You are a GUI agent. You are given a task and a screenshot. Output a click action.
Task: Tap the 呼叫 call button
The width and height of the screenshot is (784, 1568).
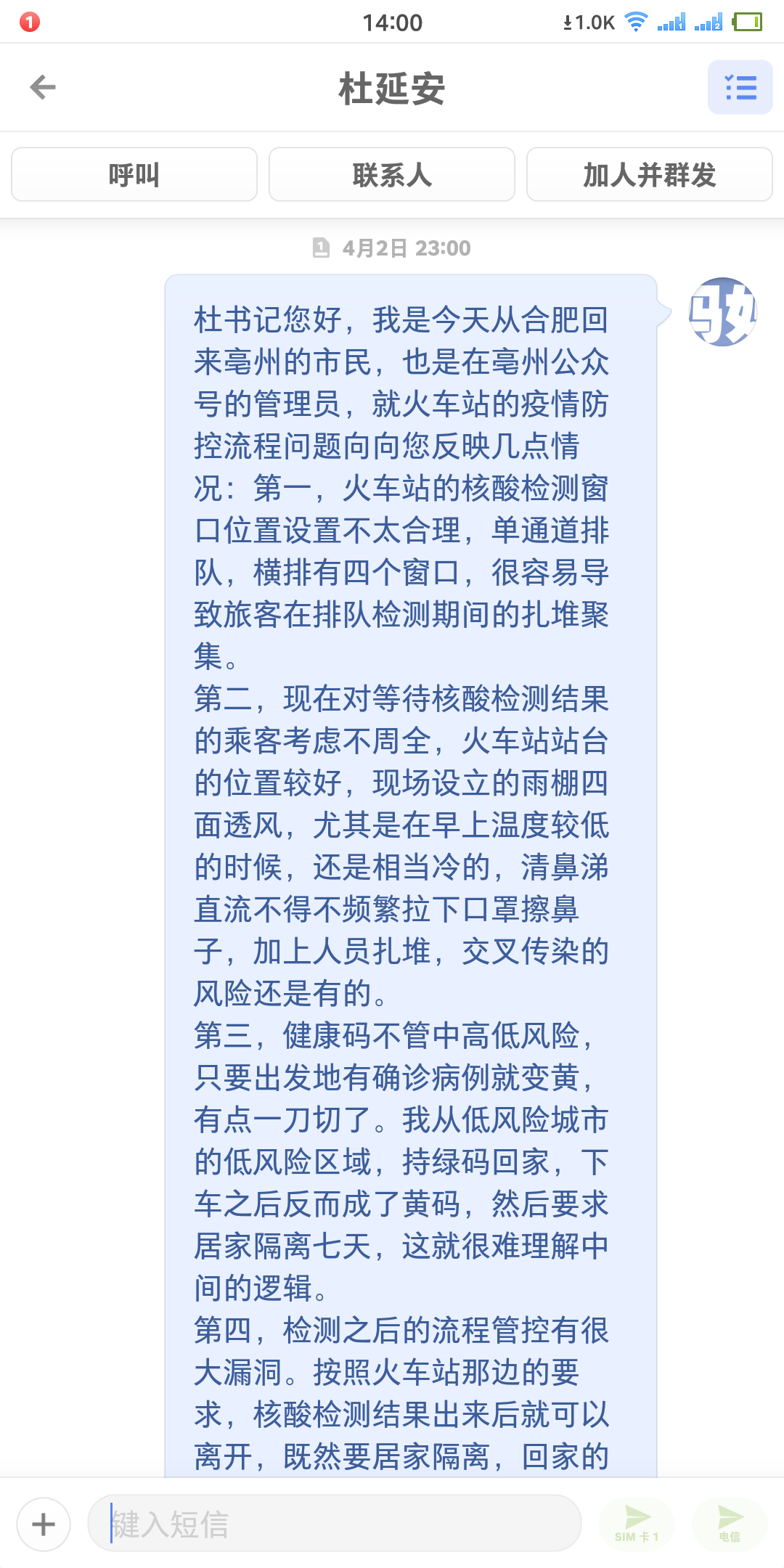click(x=134, y=174)
